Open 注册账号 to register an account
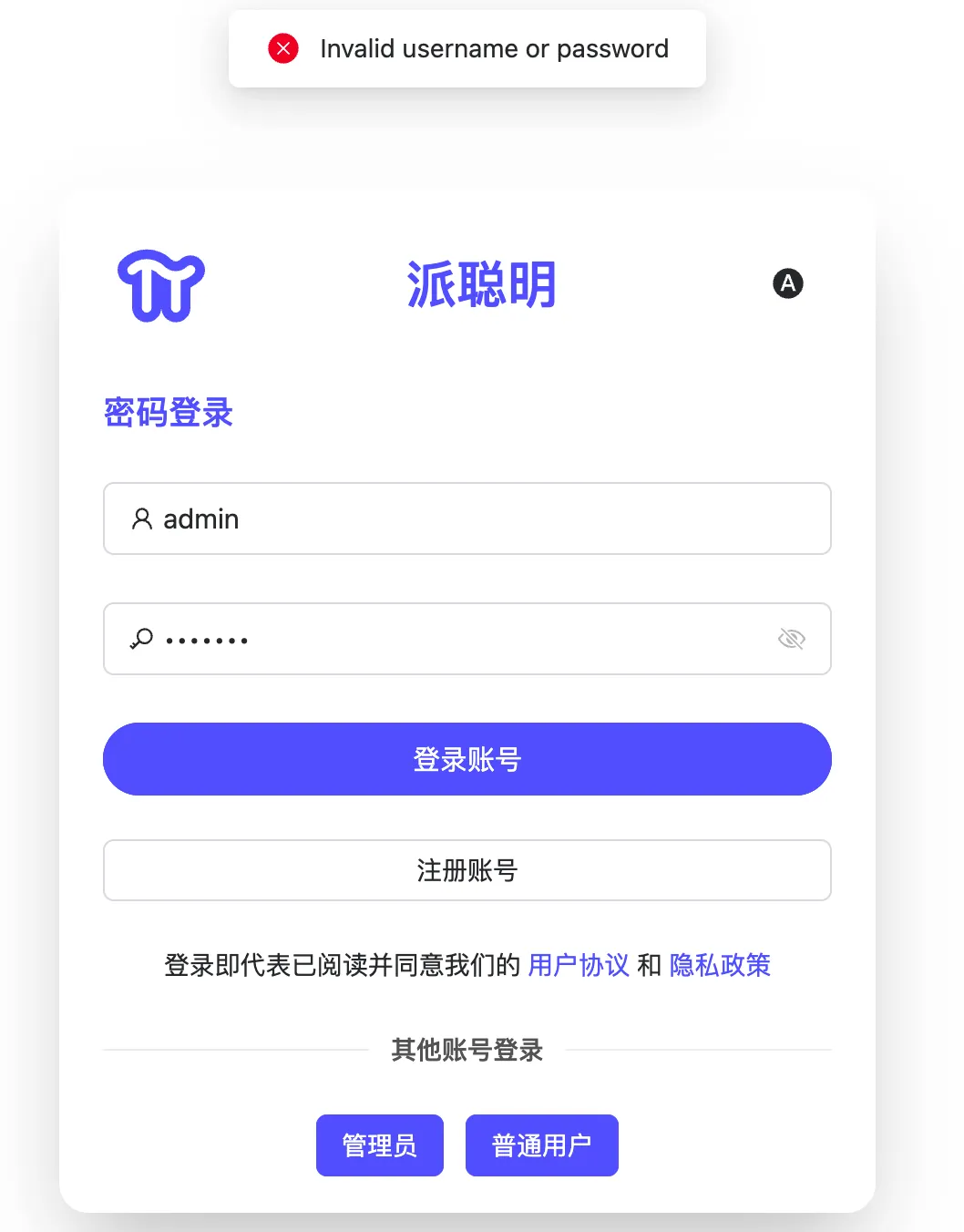 click(467, 870)
